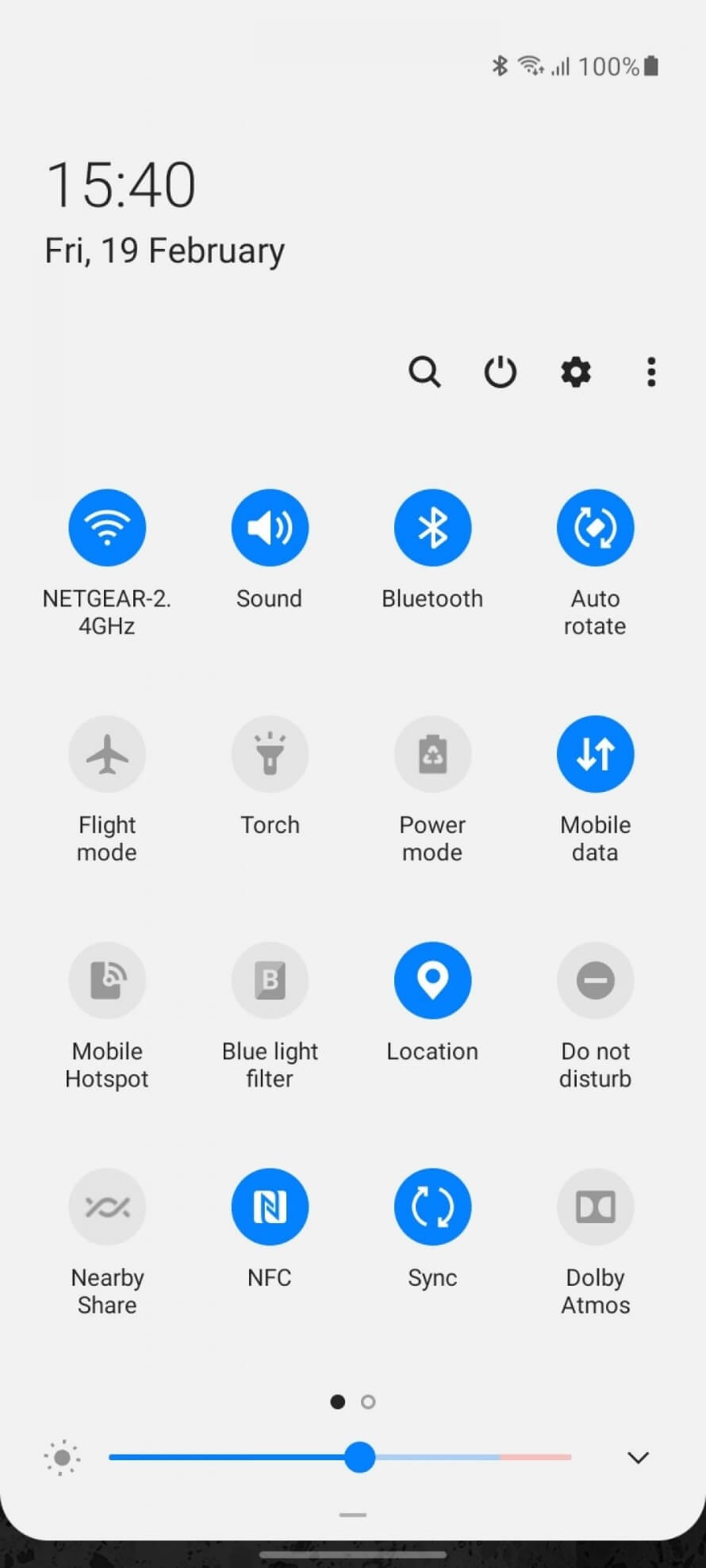
Task: Toggle the Sound mode tile
Action: click(270, 527)
